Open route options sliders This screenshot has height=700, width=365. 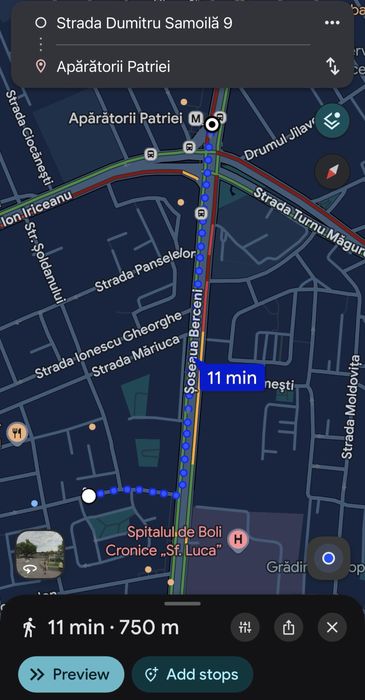(x=245, y=627)
